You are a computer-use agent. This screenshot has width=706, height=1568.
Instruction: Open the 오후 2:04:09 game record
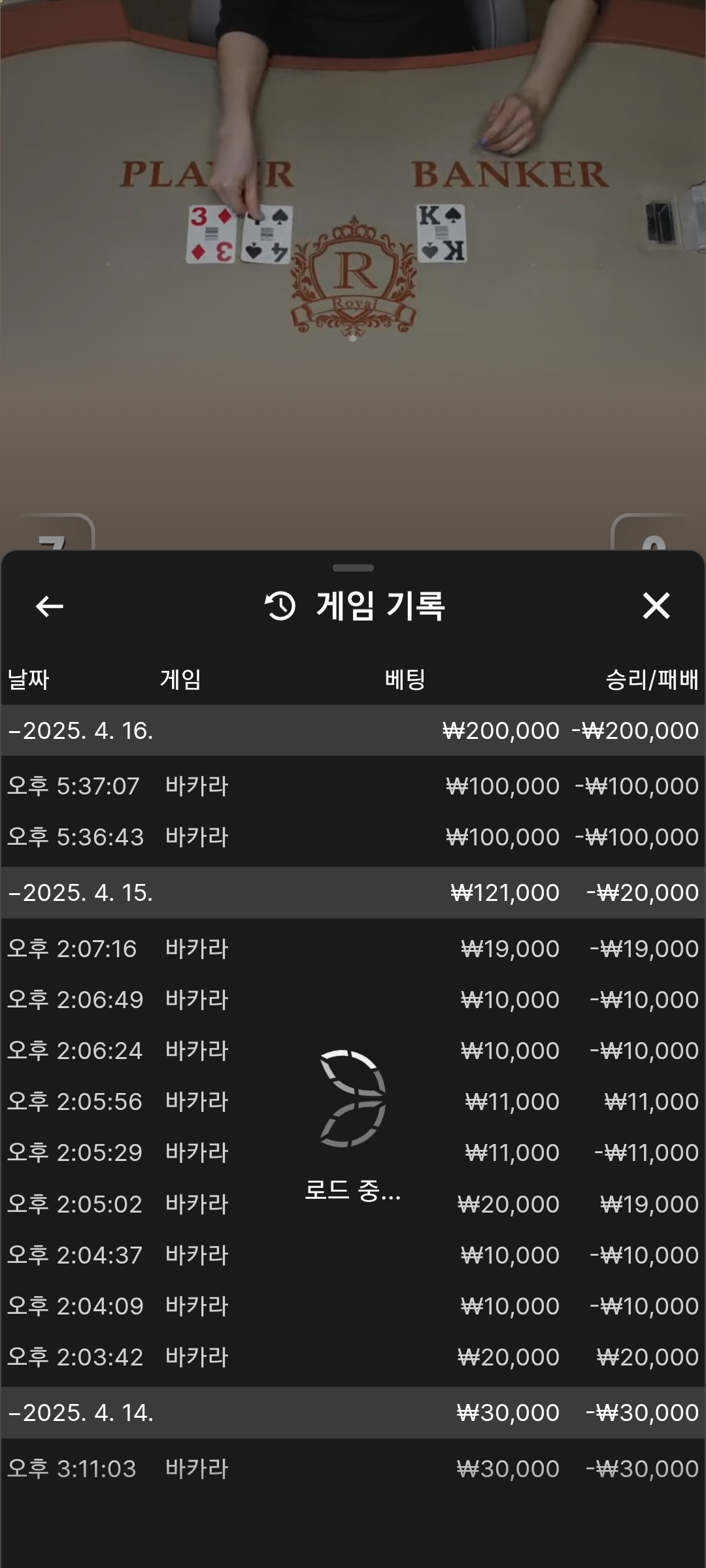[353, 1306]
